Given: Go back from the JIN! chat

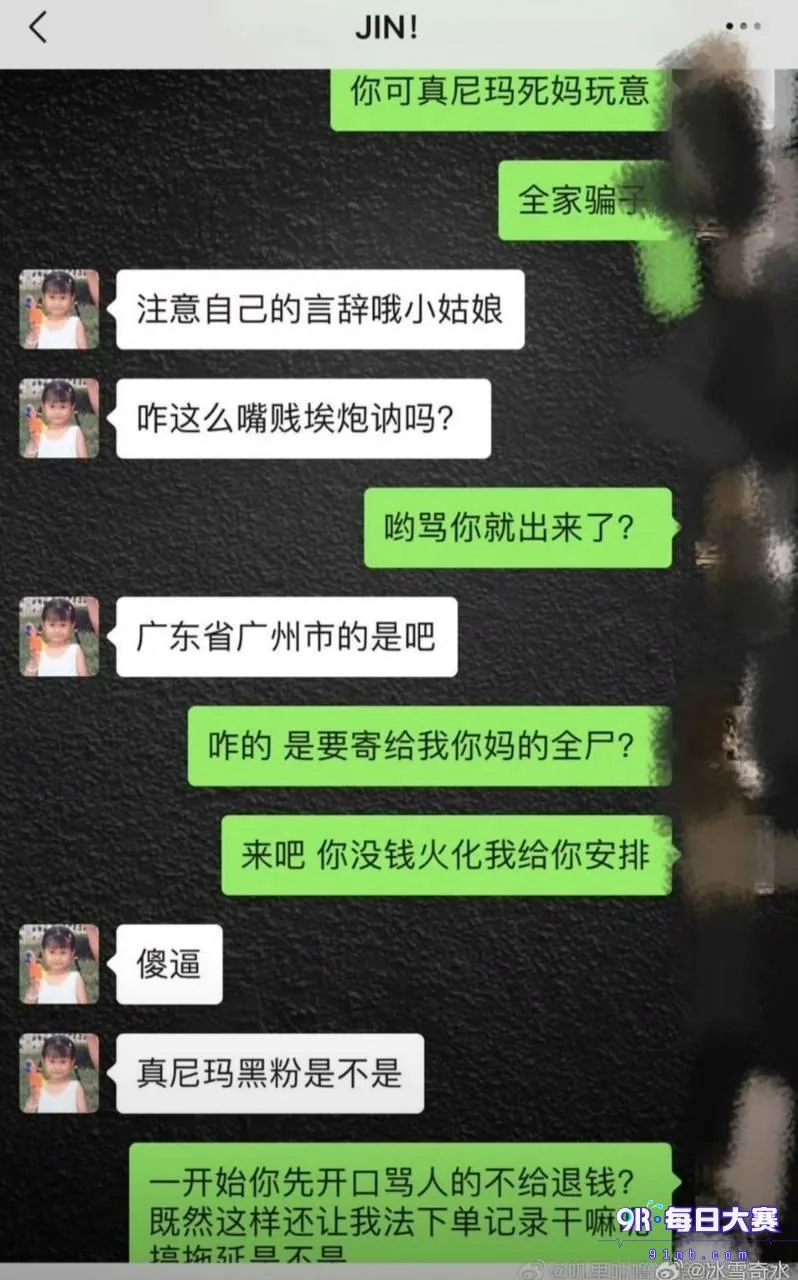Looking at the screenshot, I should [x=38, y=27].
